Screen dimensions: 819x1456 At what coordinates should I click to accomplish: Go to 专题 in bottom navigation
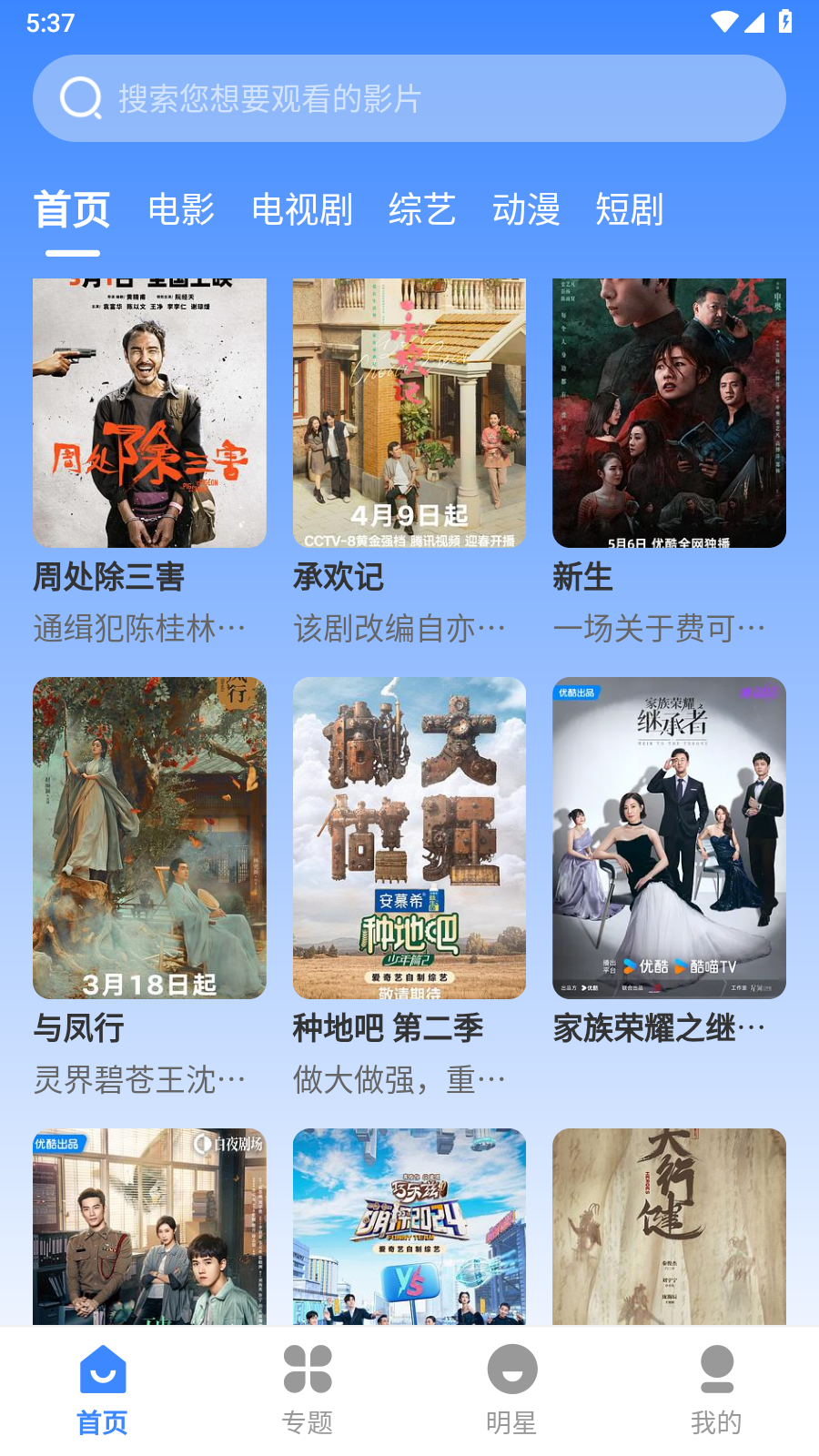coord(308,1390)
